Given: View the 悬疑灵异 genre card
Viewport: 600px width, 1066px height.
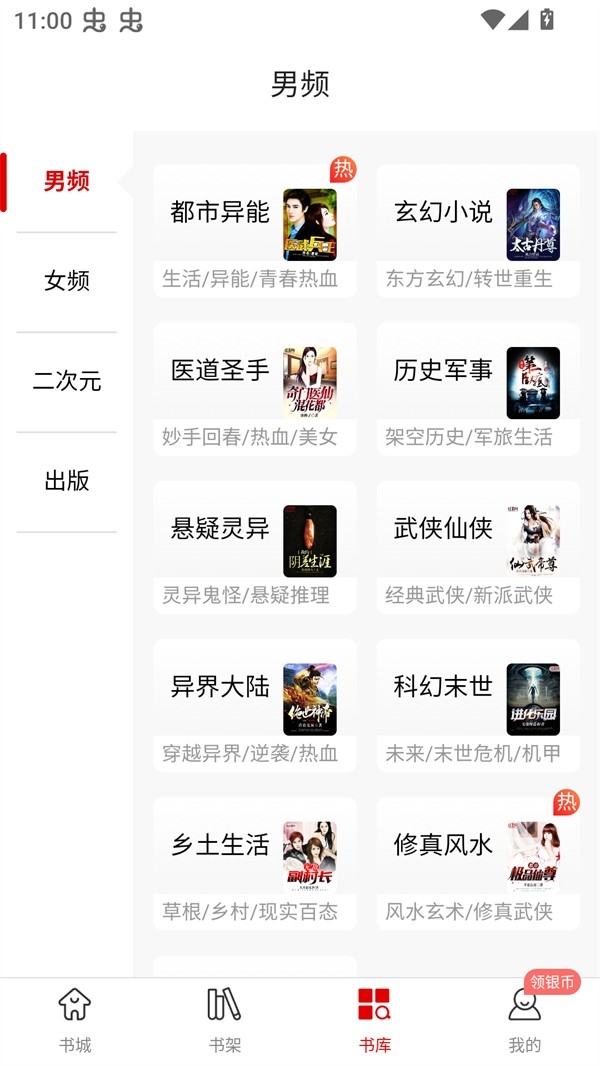Looking at the screenshot, I should coord(255,546).
